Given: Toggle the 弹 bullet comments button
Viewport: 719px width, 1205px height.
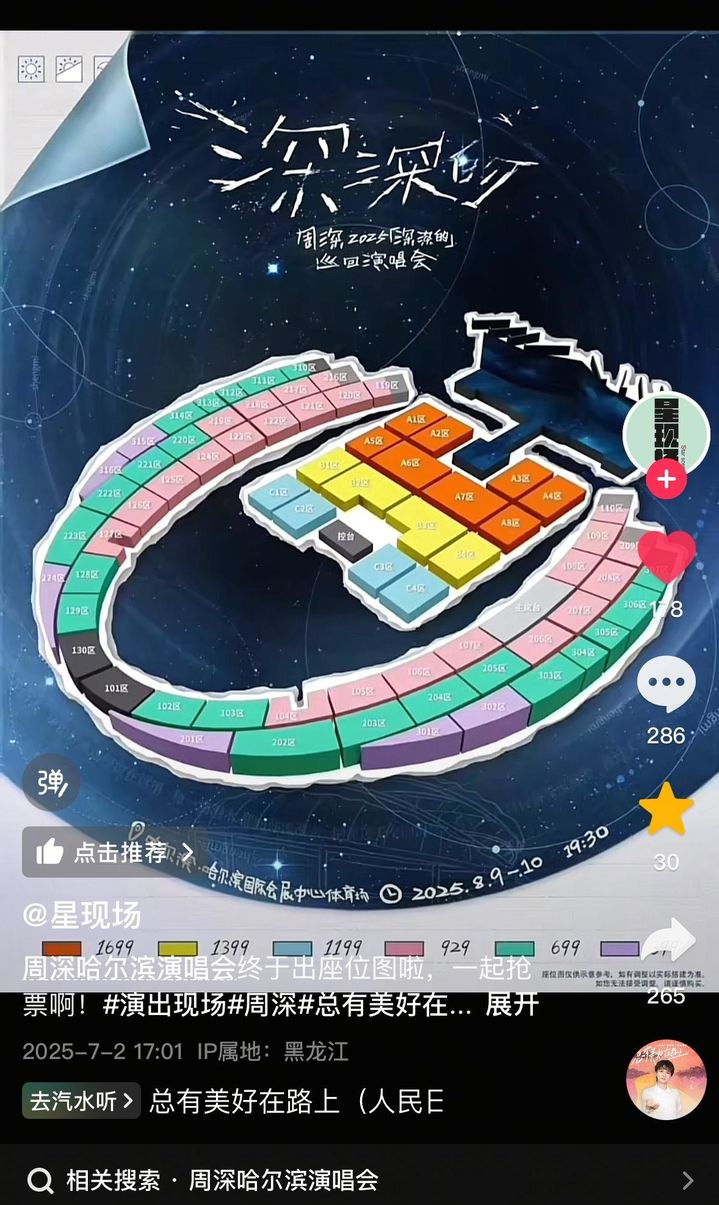Looking at the screenshot, I should (51, 782).
